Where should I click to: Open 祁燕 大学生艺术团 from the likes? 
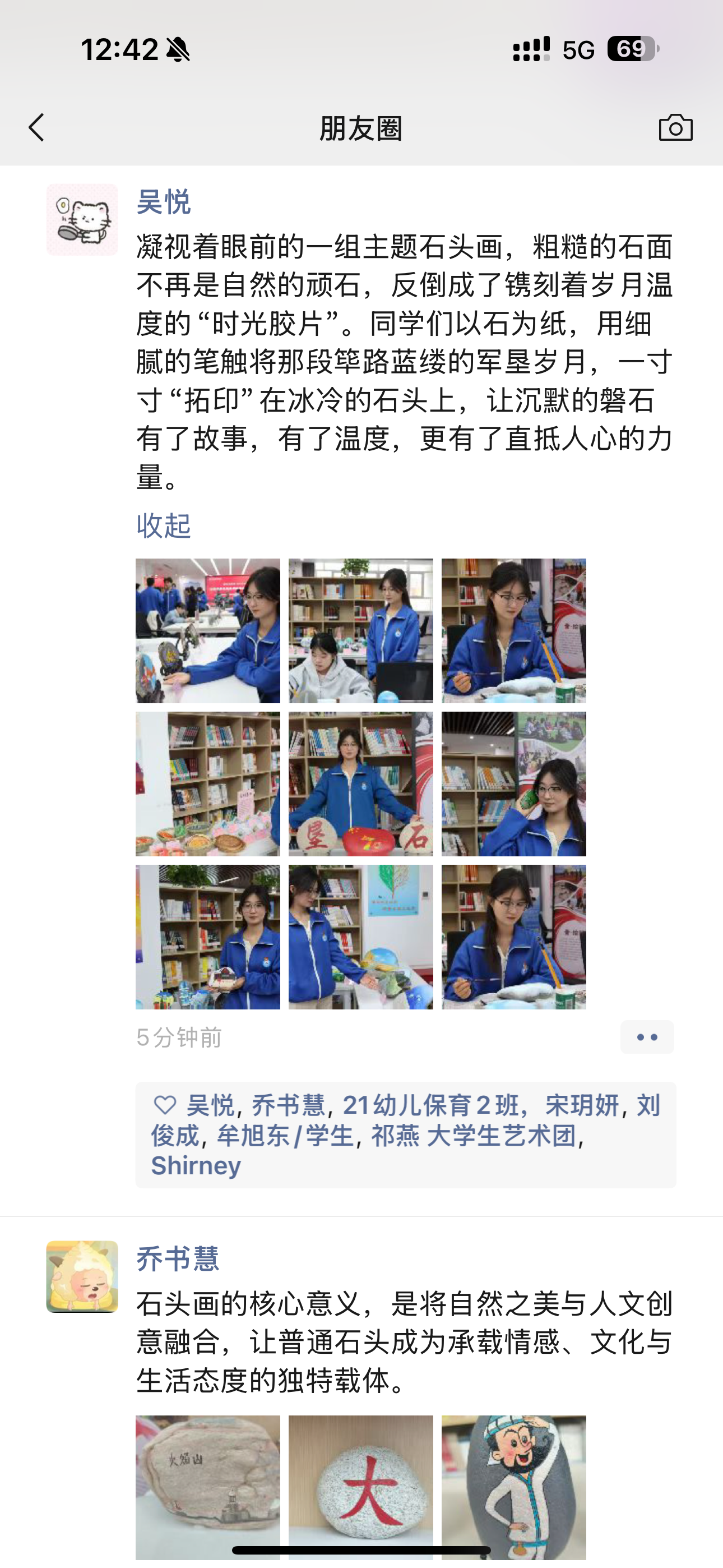pos(474,1136)
